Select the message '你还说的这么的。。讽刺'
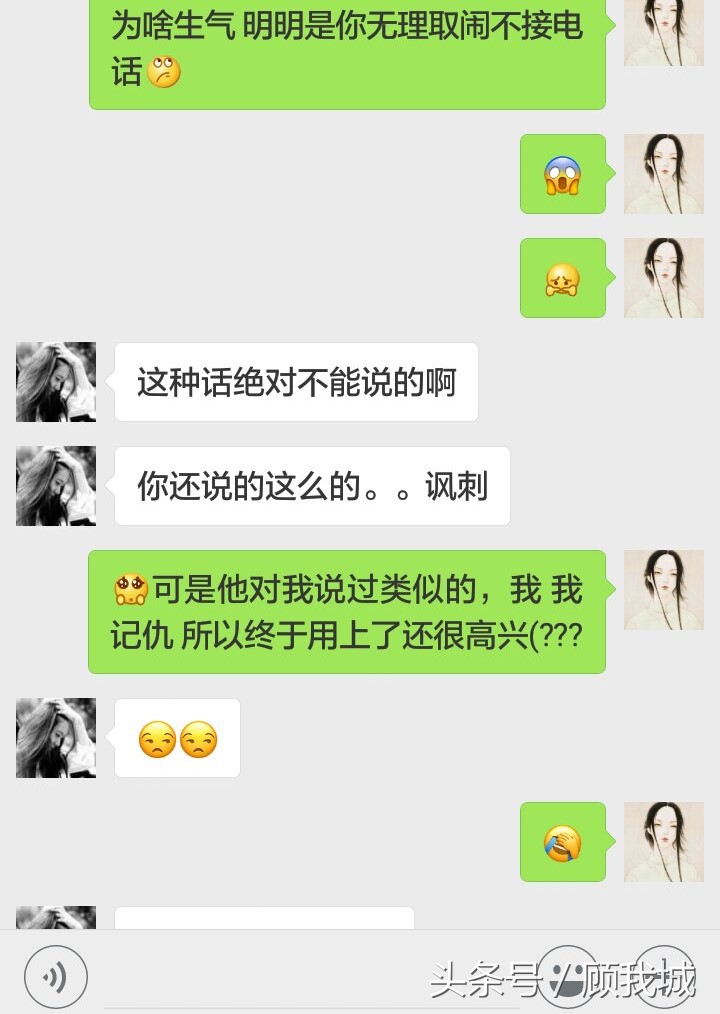 [x=310, y=486]
